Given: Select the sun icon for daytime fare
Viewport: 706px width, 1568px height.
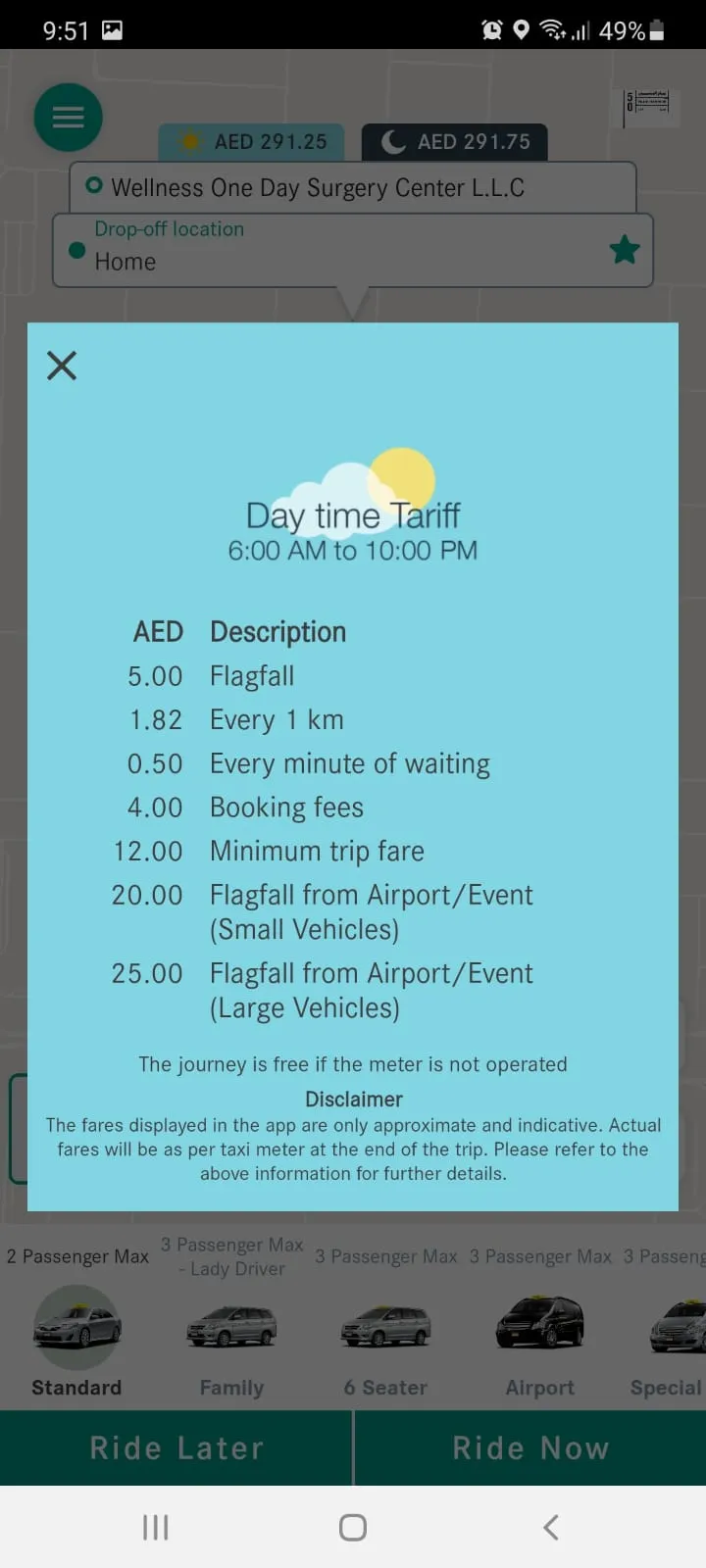Looking at the screenshot, I should click(x=189, y=141).
